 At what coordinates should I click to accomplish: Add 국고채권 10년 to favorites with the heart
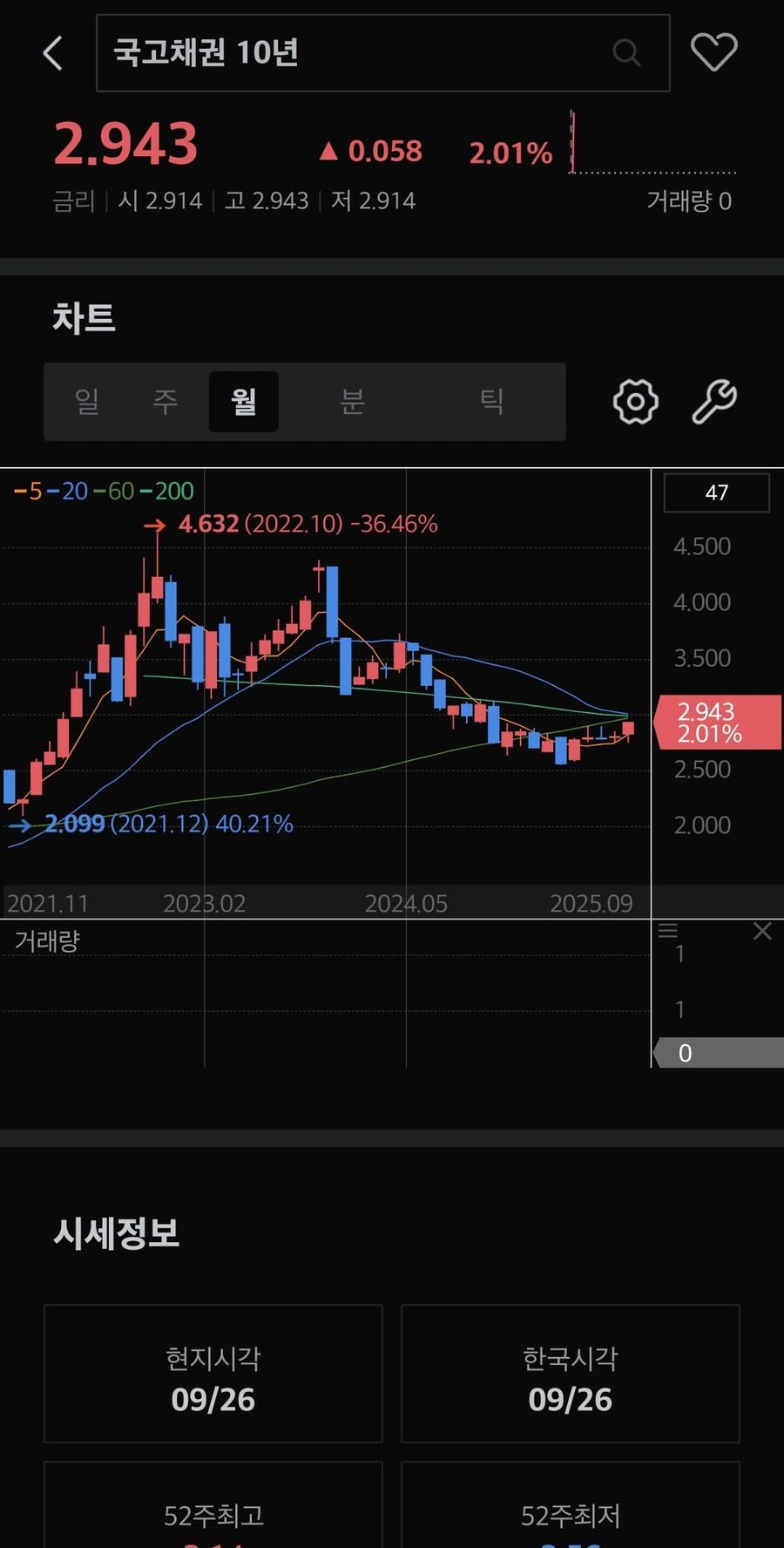pyautogui.click(x=713, y=52)
